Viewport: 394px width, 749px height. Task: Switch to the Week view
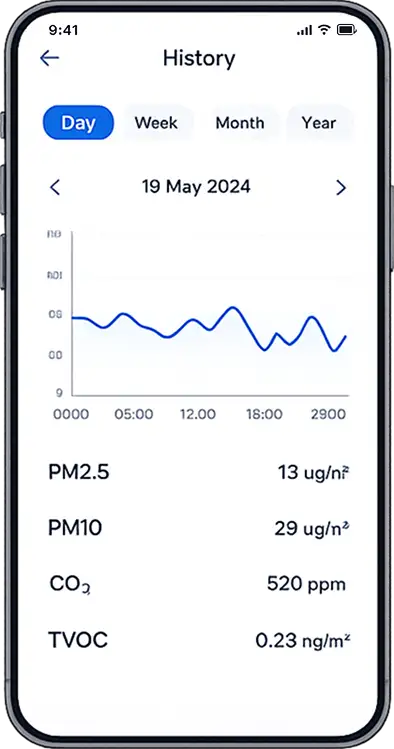tap(156, 123)
